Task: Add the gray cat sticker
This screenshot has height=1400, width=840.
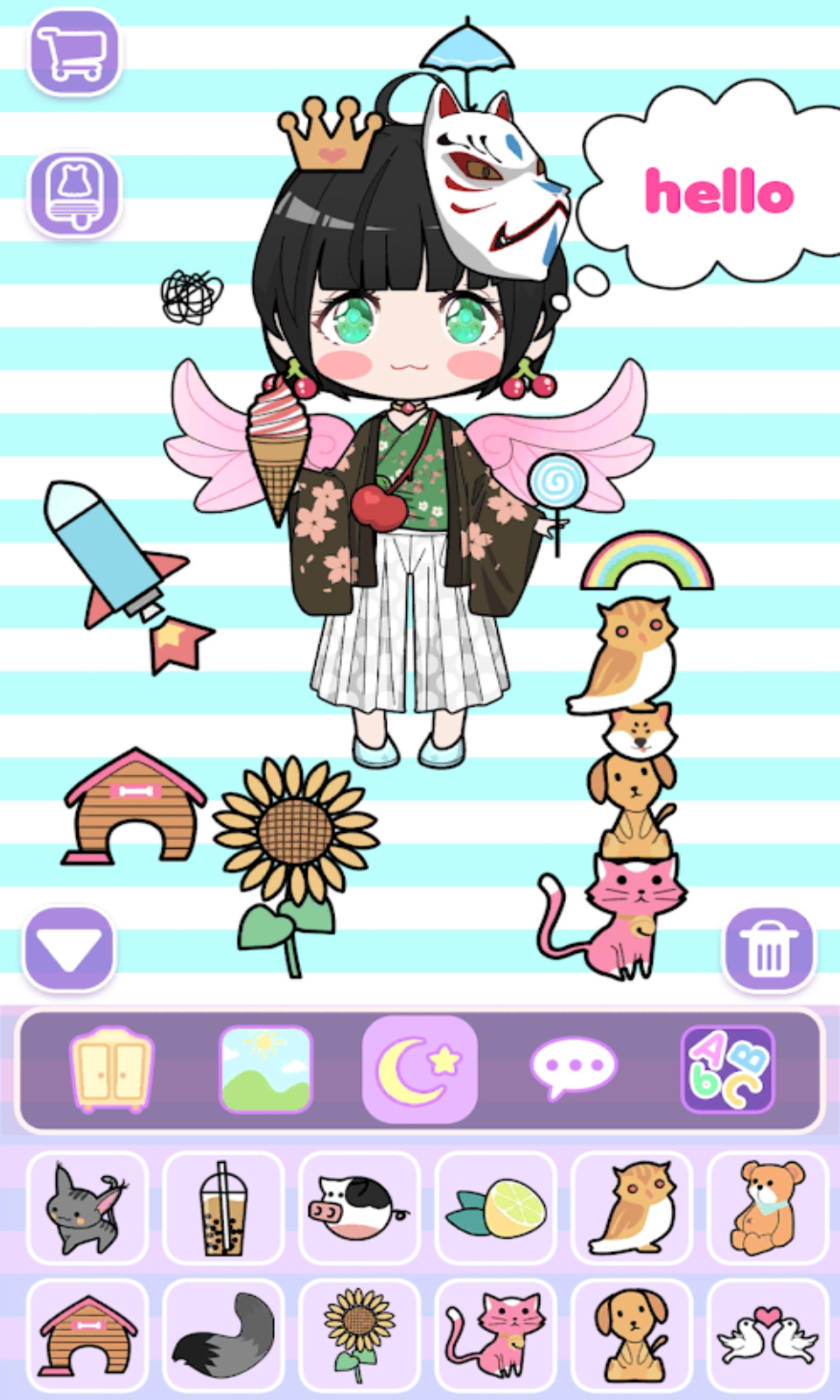Action: 87,1208
